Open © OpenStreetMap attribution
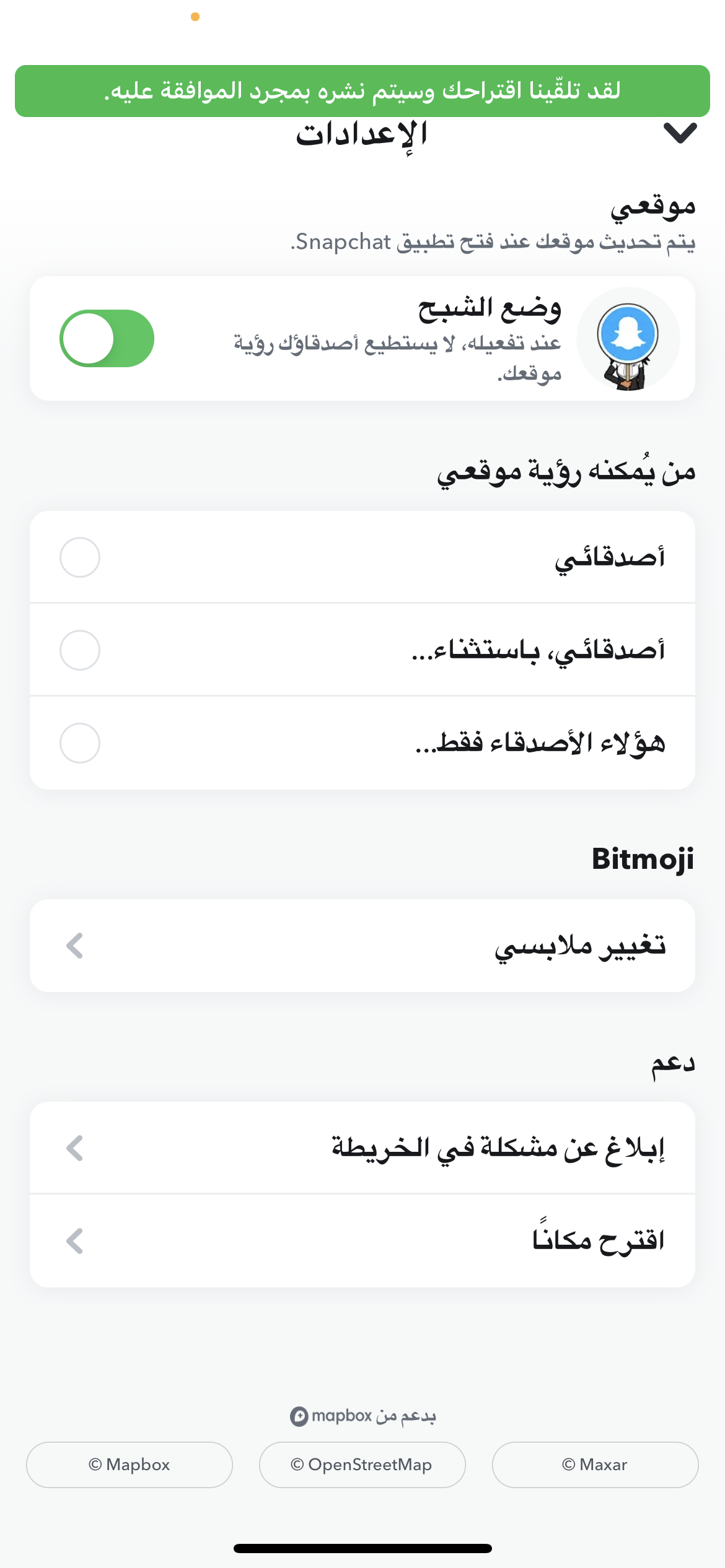This screenshot has width=725, height=1568. pyautogui.click(x=362, y=1465)
